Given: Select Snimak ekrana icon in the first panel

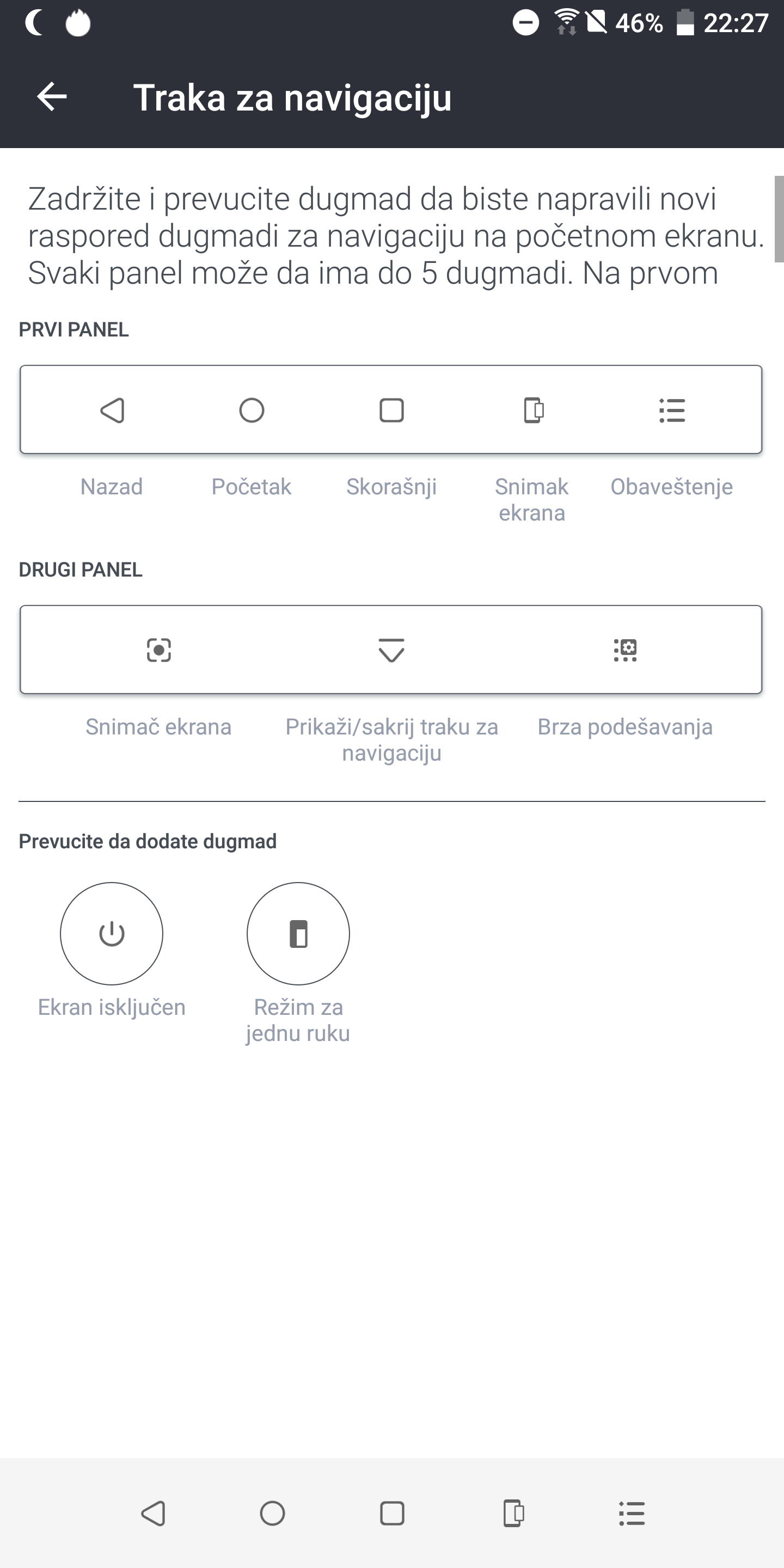Looking at the screenshot, I should (x=533, y=411).
